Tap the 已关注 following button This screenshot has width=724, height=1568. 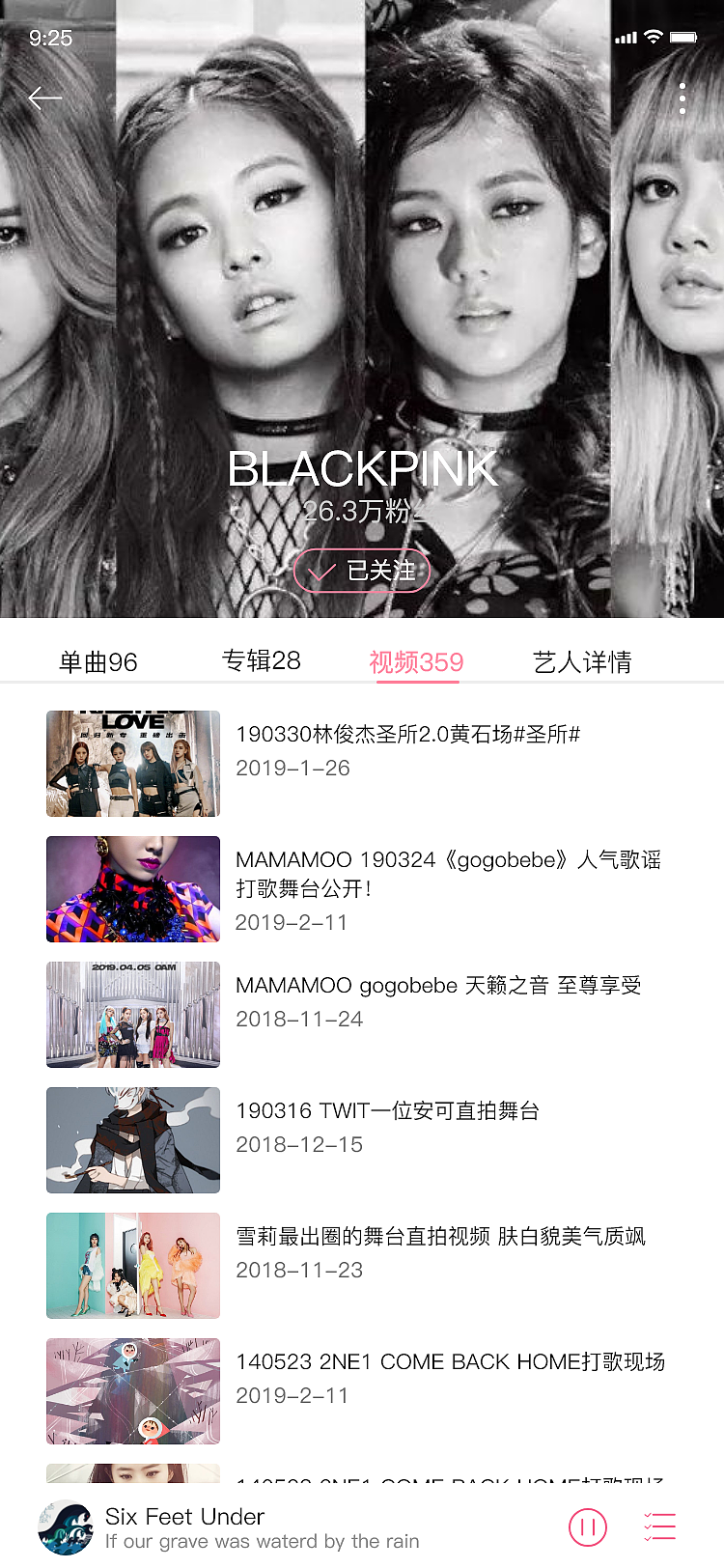362,571
